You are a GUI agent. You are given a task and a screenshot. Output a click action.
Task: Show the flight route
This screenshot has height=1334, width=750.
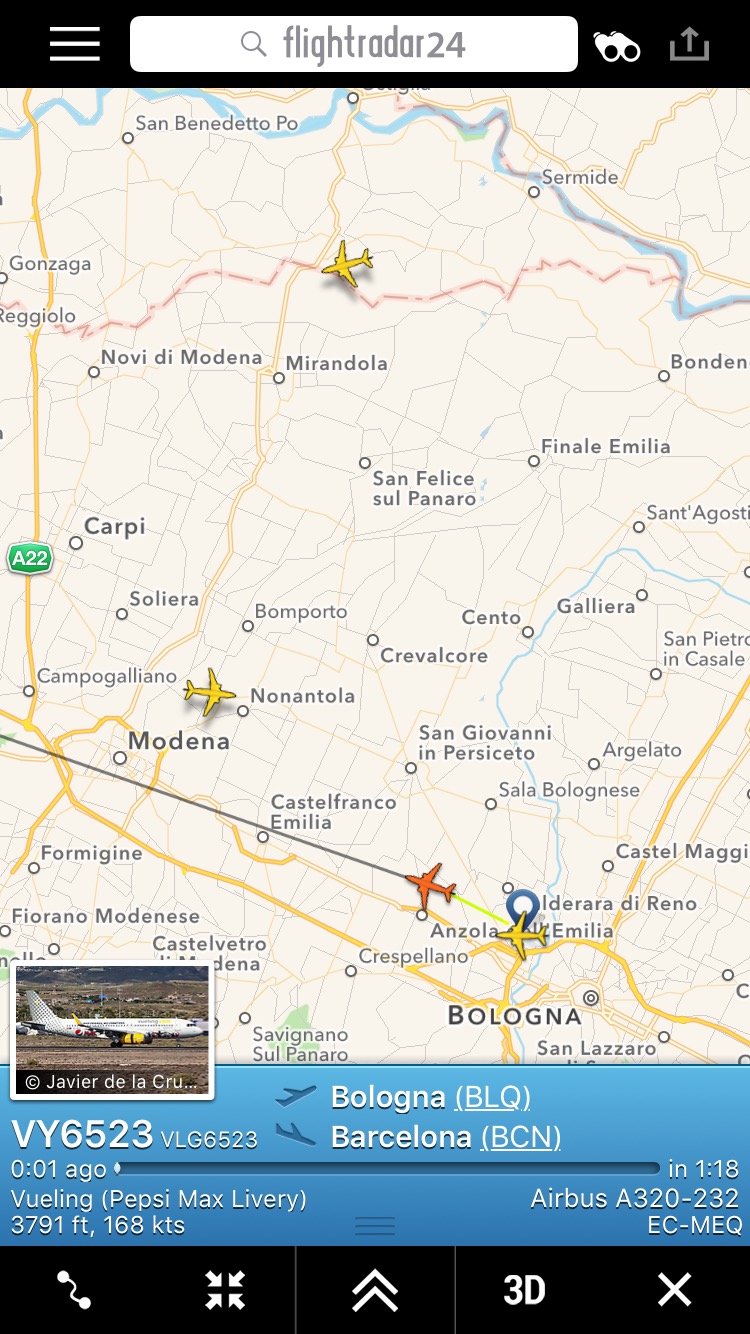(x=75, y=1290)
